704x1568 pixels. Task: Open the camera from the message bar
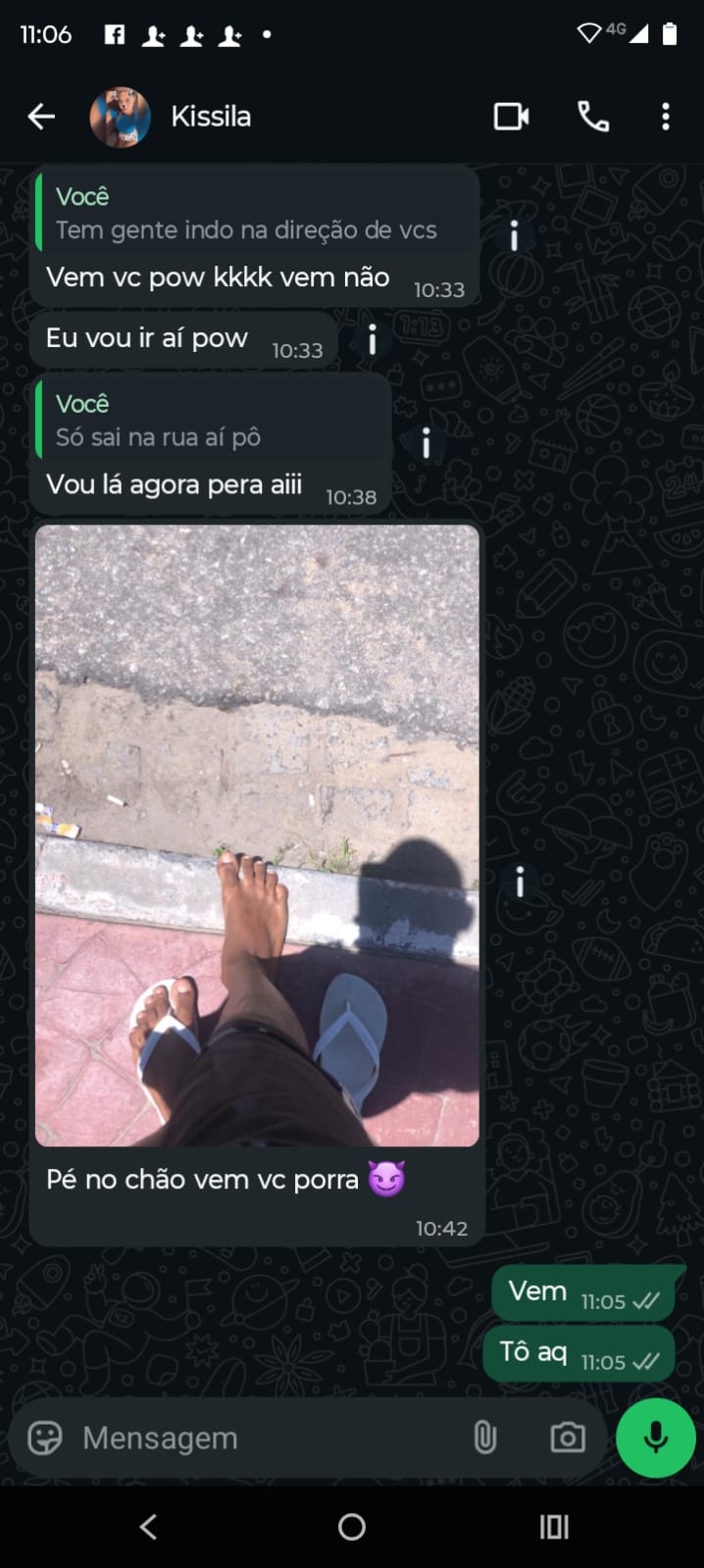[x=567, y=1438]
